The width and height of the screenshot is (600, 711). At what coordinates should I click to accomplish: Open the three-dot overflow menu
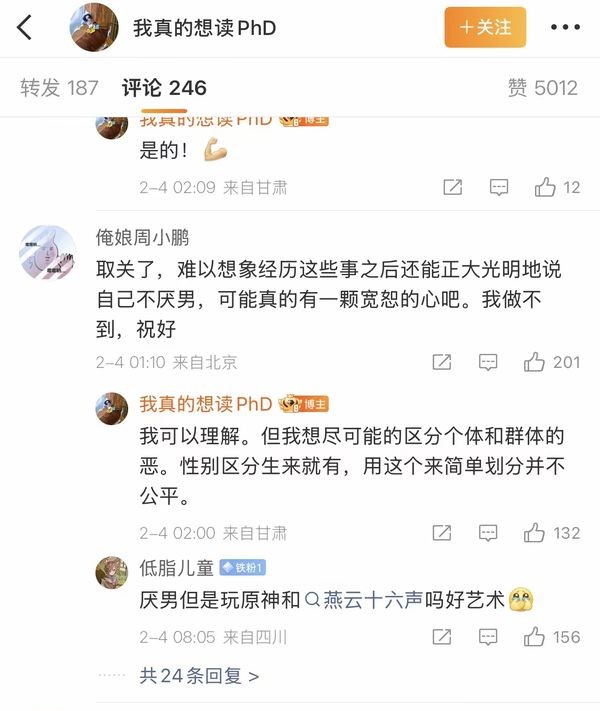(x=565, y=28)
